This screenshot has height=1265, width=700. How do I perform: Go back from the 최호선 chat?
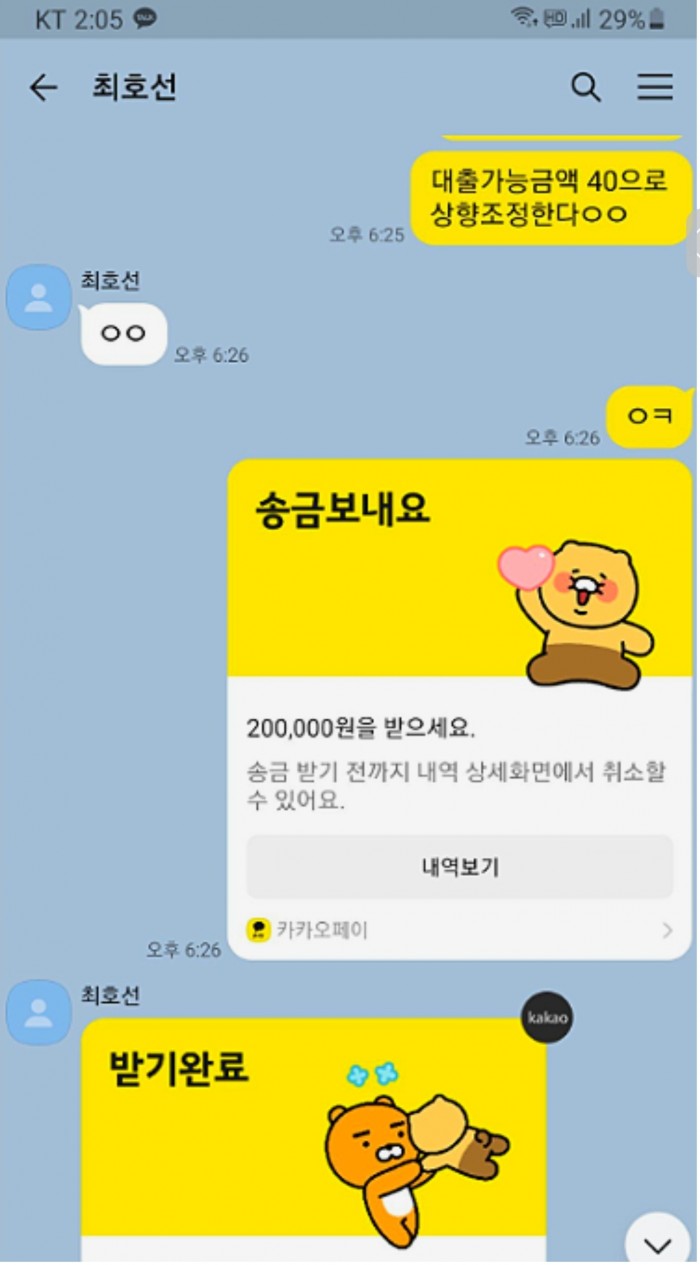tap(43, 88)
